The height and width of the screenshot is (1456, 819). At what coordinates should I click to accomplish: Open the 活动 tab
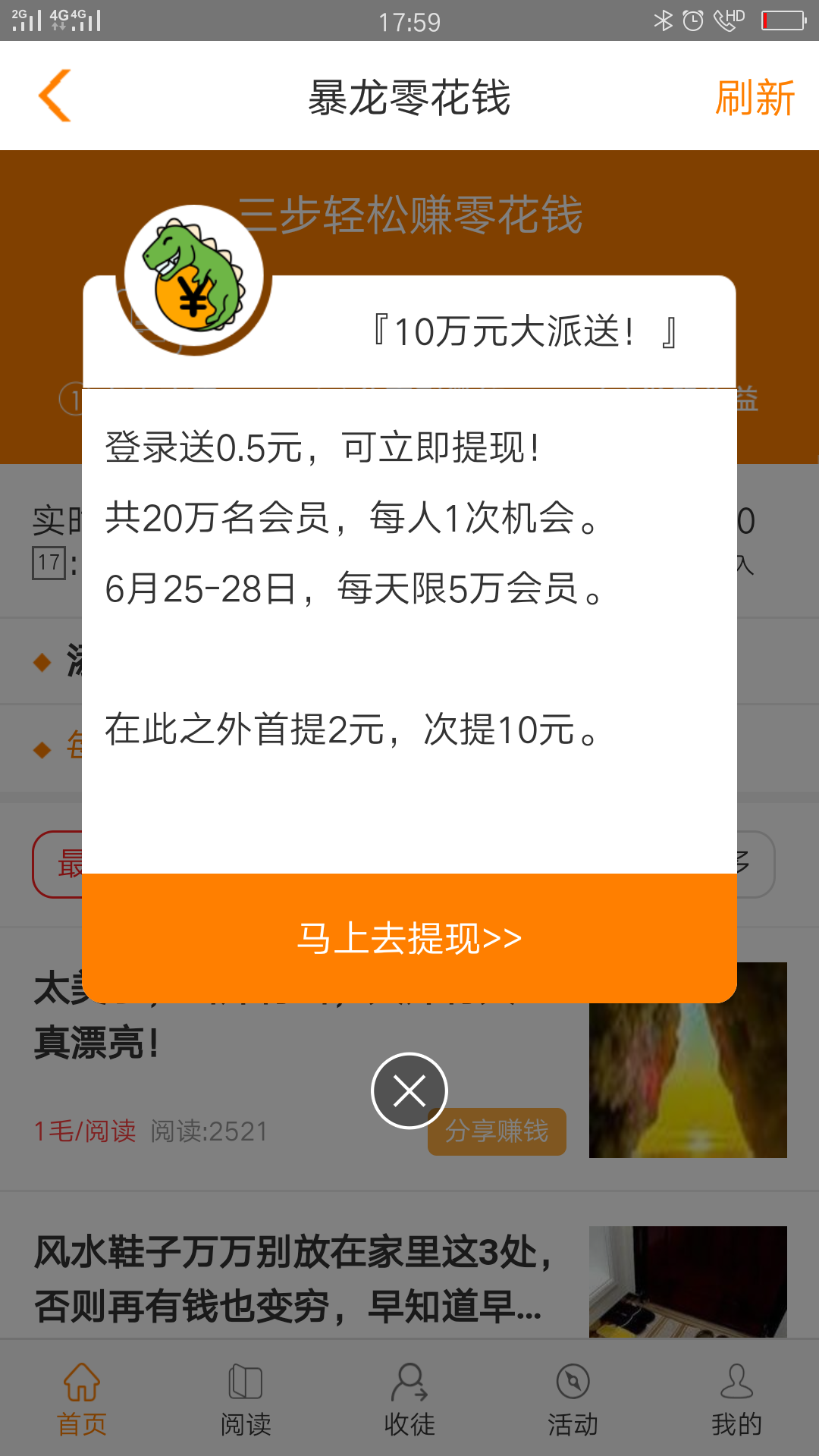pyautogui.click(x=573, y=1399)
